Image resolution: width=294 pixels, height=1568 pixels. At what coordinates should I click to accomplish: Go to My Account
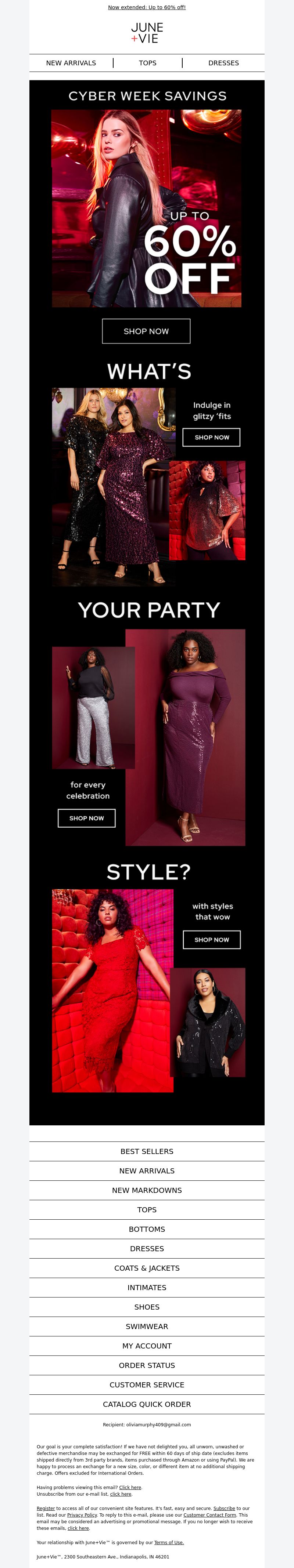tap(147, 1346)
